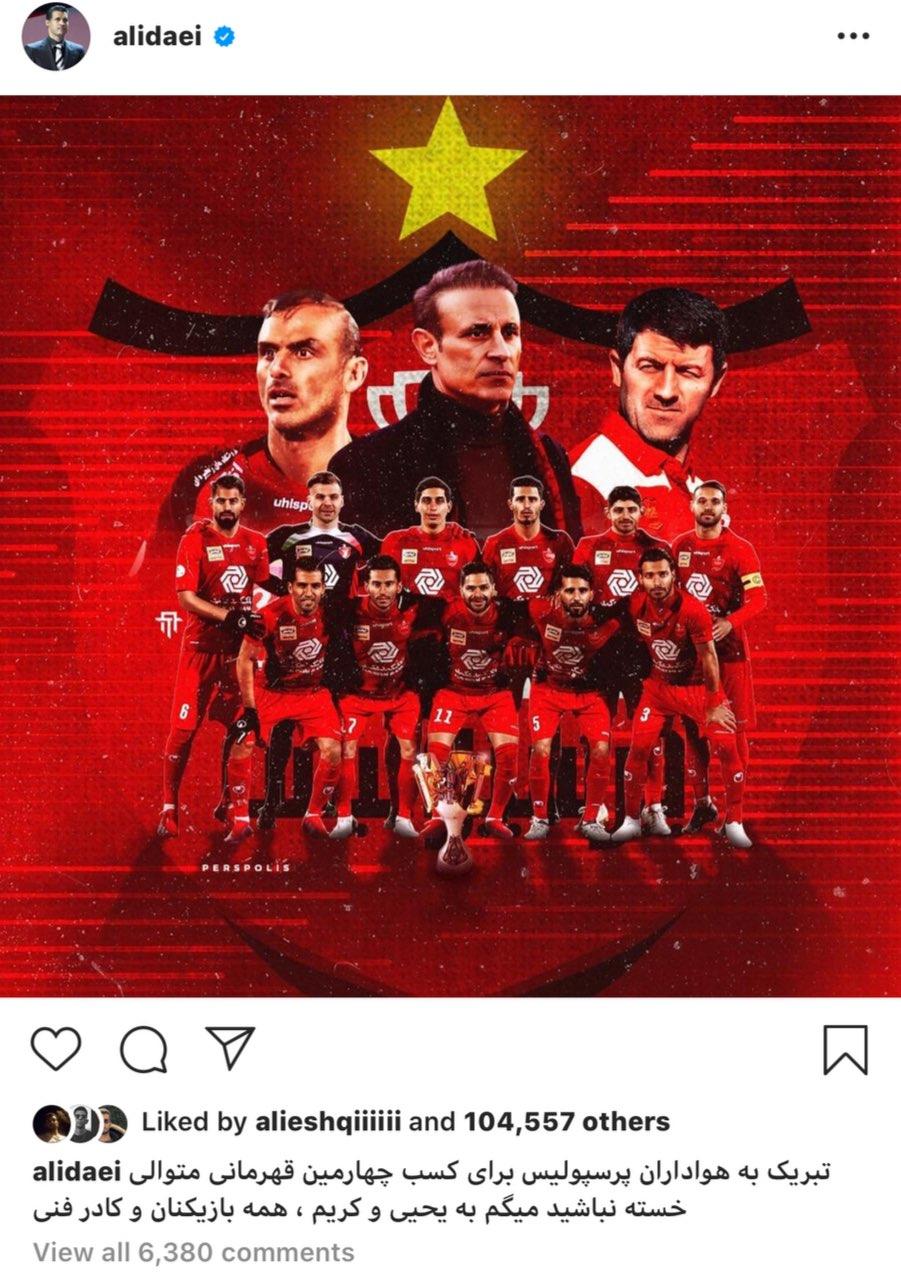View all 6,380 comments
The height and width of the screenshot is (1280, 901).
tap(194, 1251)
